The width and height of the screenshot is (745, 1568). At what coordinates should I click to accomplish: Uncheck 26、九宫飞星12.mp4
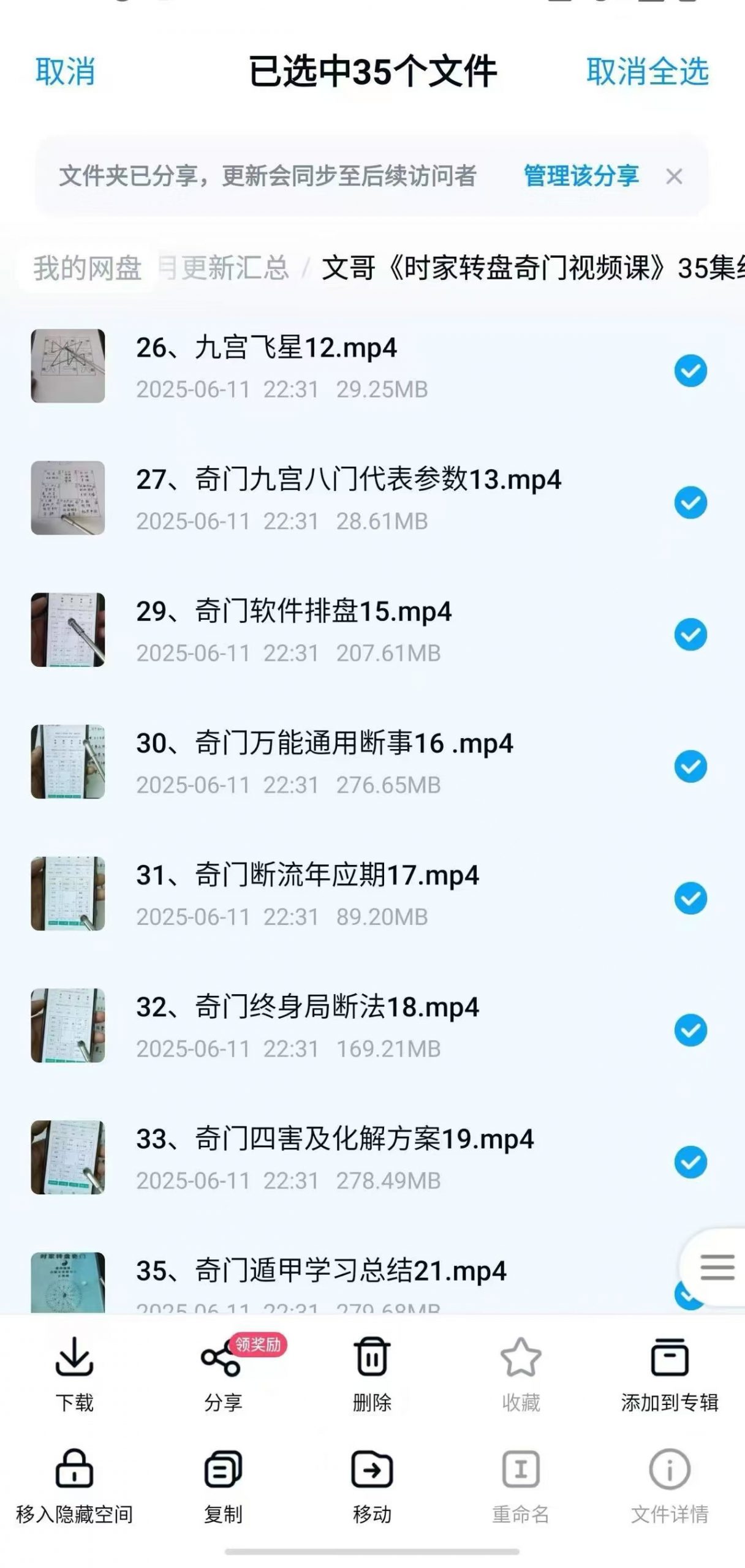click(x=690, y=371)
